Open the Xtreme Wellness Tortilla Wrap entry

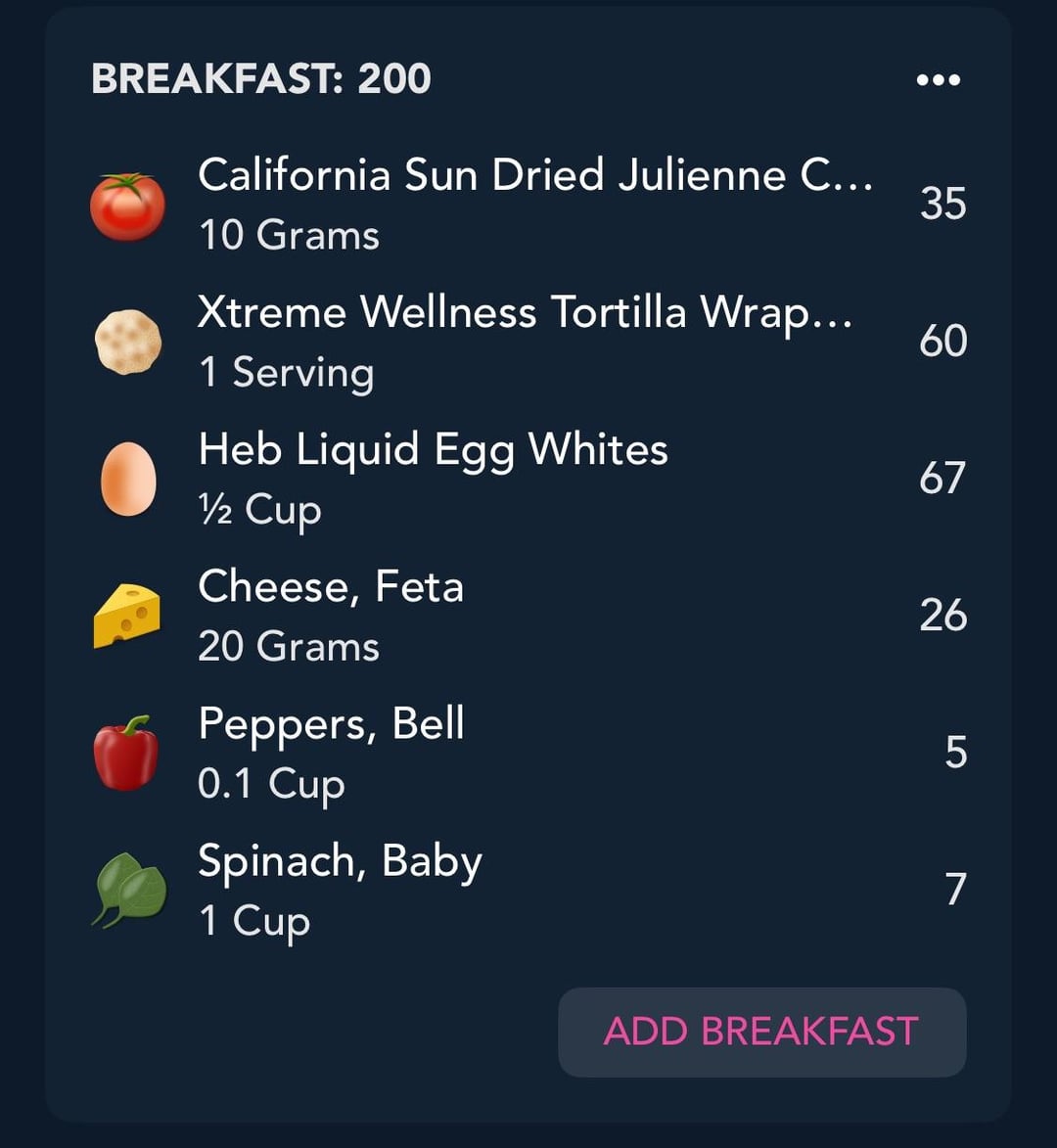coord(525,342)
